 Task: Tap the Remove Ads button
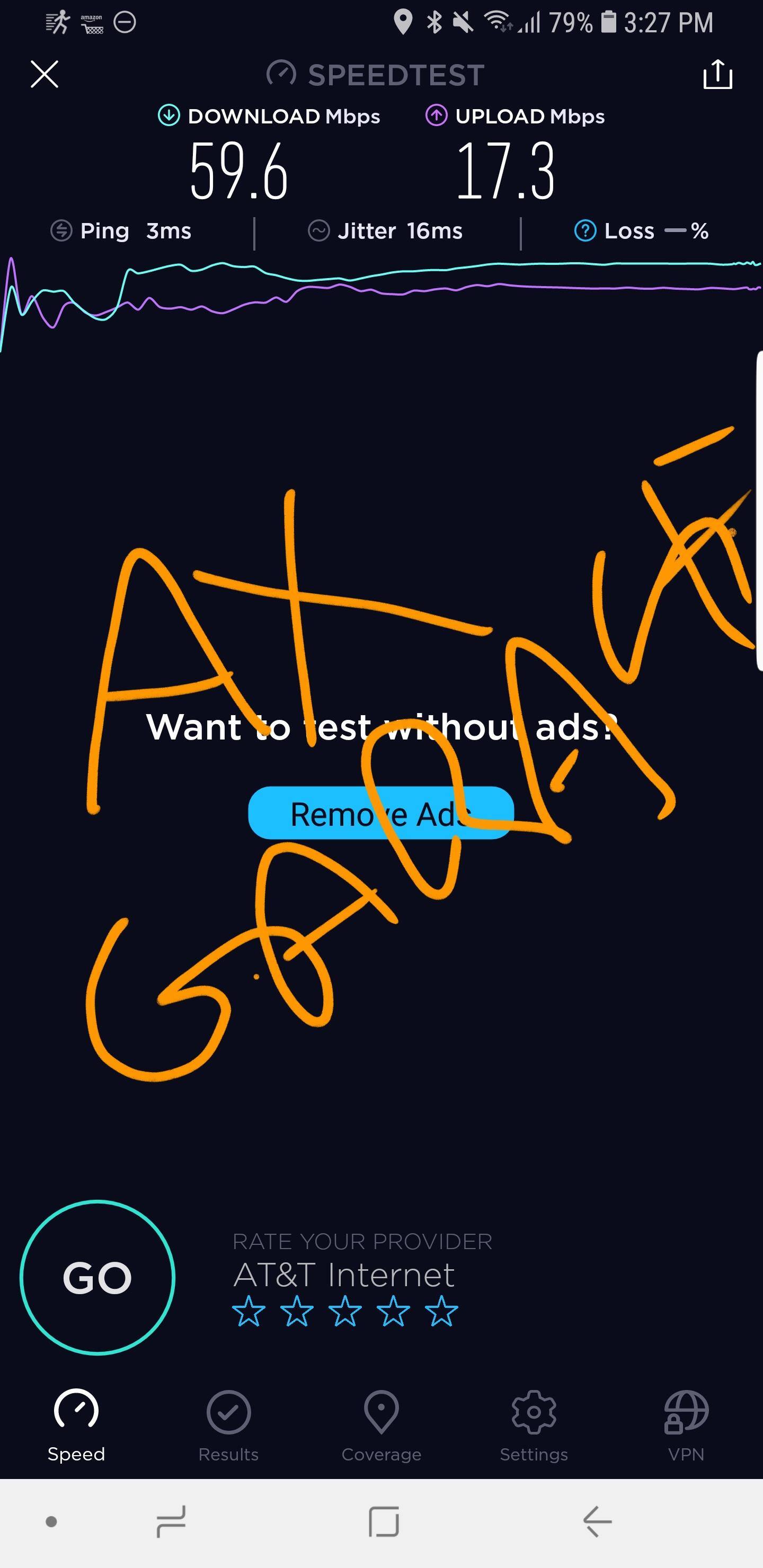pos(380,813)
